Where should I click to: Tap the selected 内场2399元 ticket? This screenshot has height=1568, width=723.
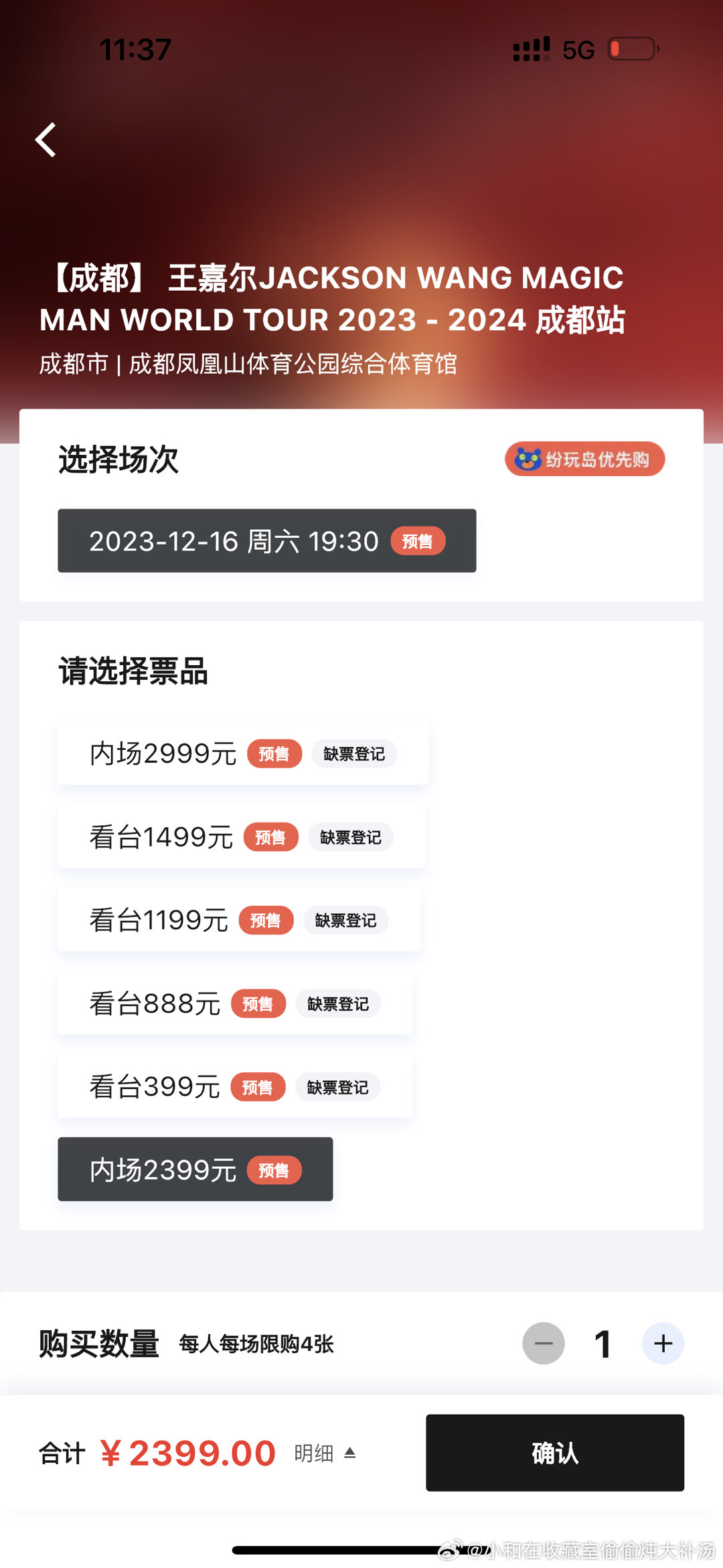pyautogui.click(x=195, y=1169)
